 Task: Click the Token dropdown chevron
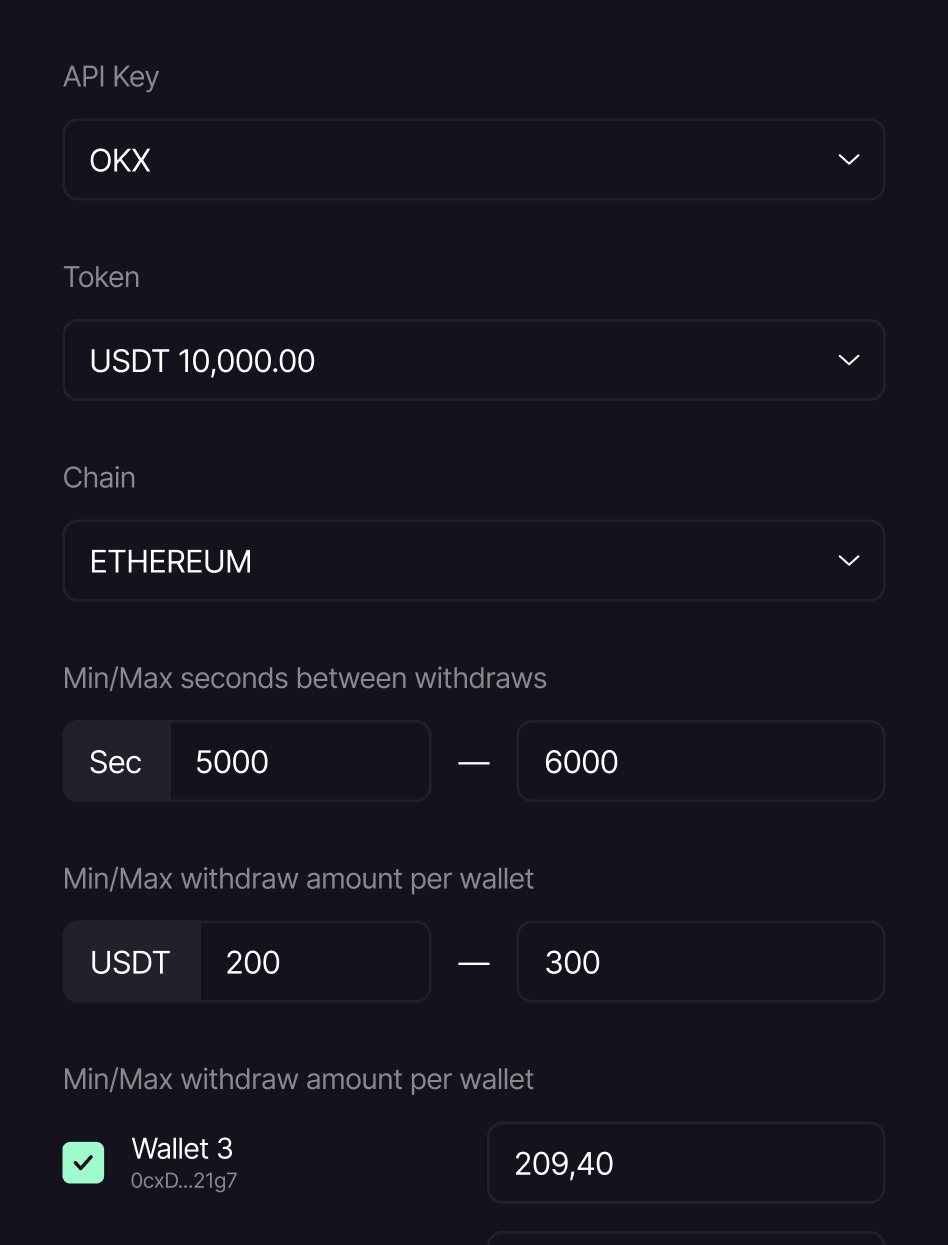click(x=848, y=360)
